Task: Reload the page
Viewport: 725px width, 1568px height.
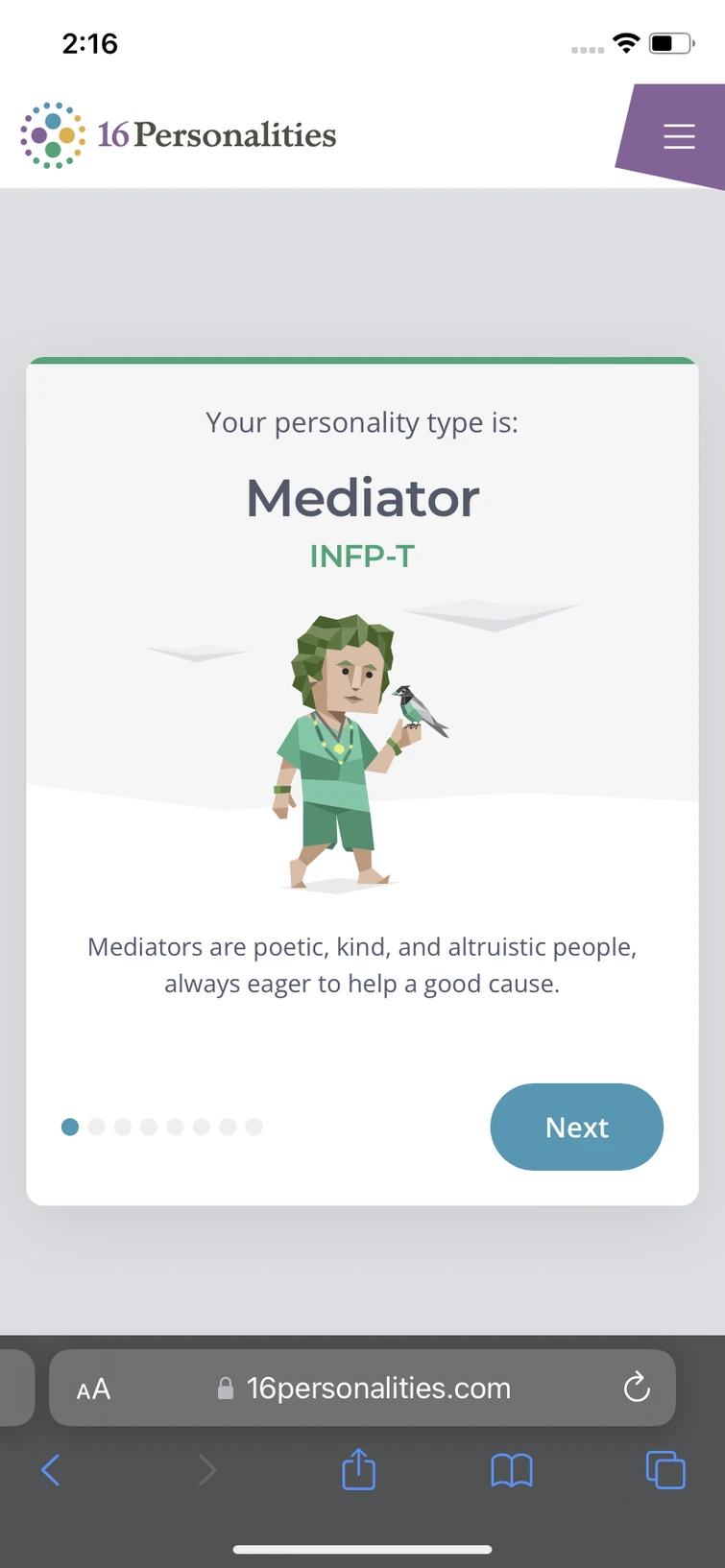Action: point(637,1388)
